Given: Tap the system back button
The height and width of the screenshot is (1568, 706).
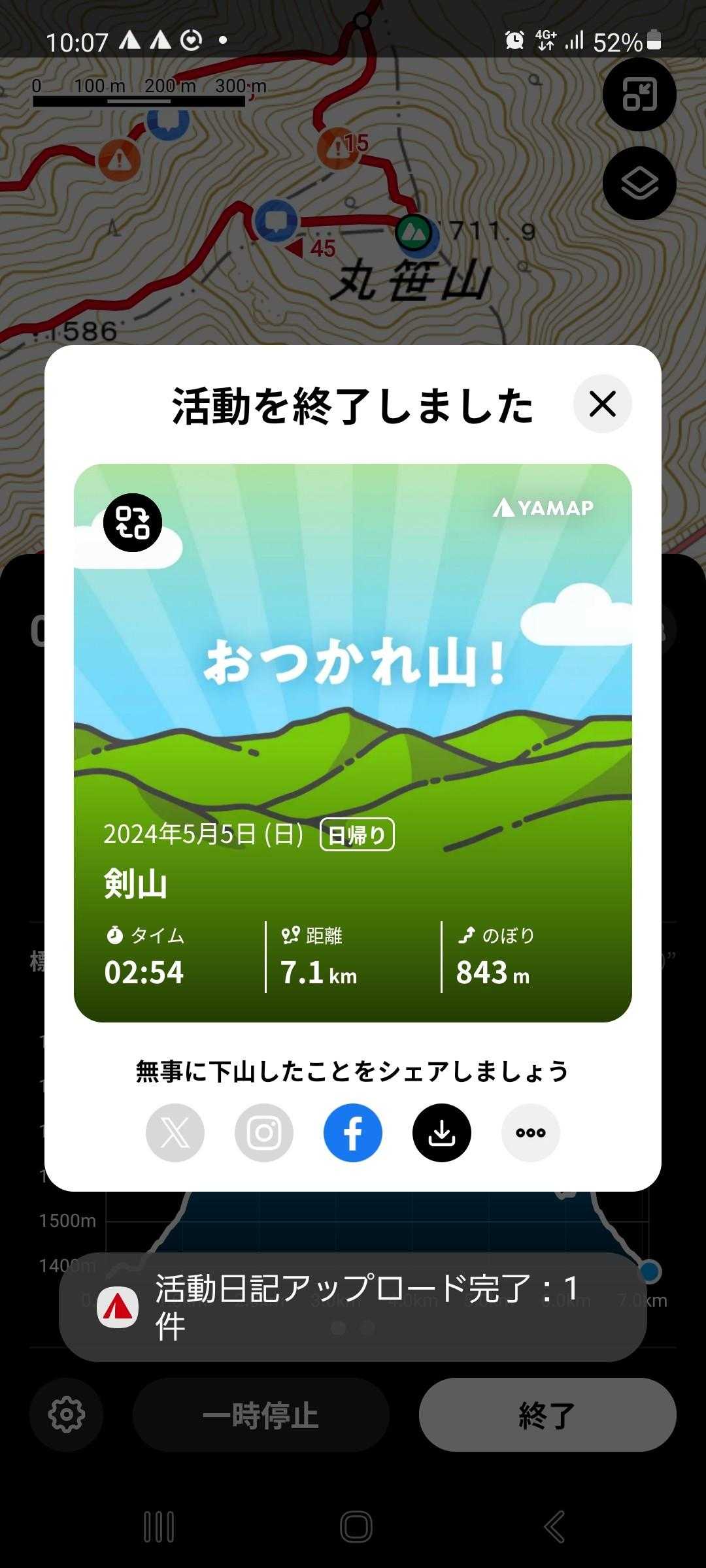Looking at the screenshot, I should [x=554, y=1527].
